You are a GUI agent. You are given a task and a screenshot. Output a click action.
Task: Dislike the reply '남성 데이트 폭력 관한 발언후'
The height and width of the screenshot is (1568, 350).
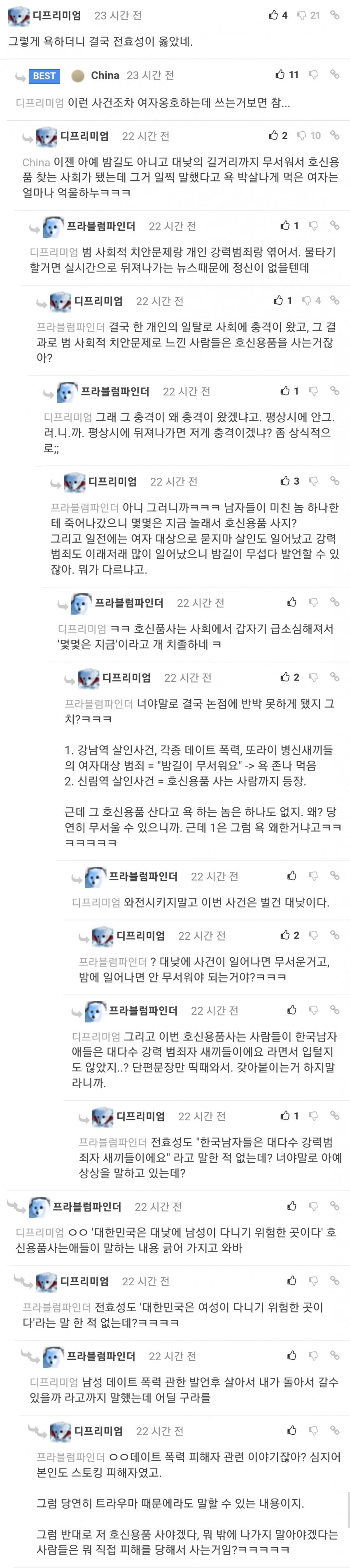point(313,1355)
